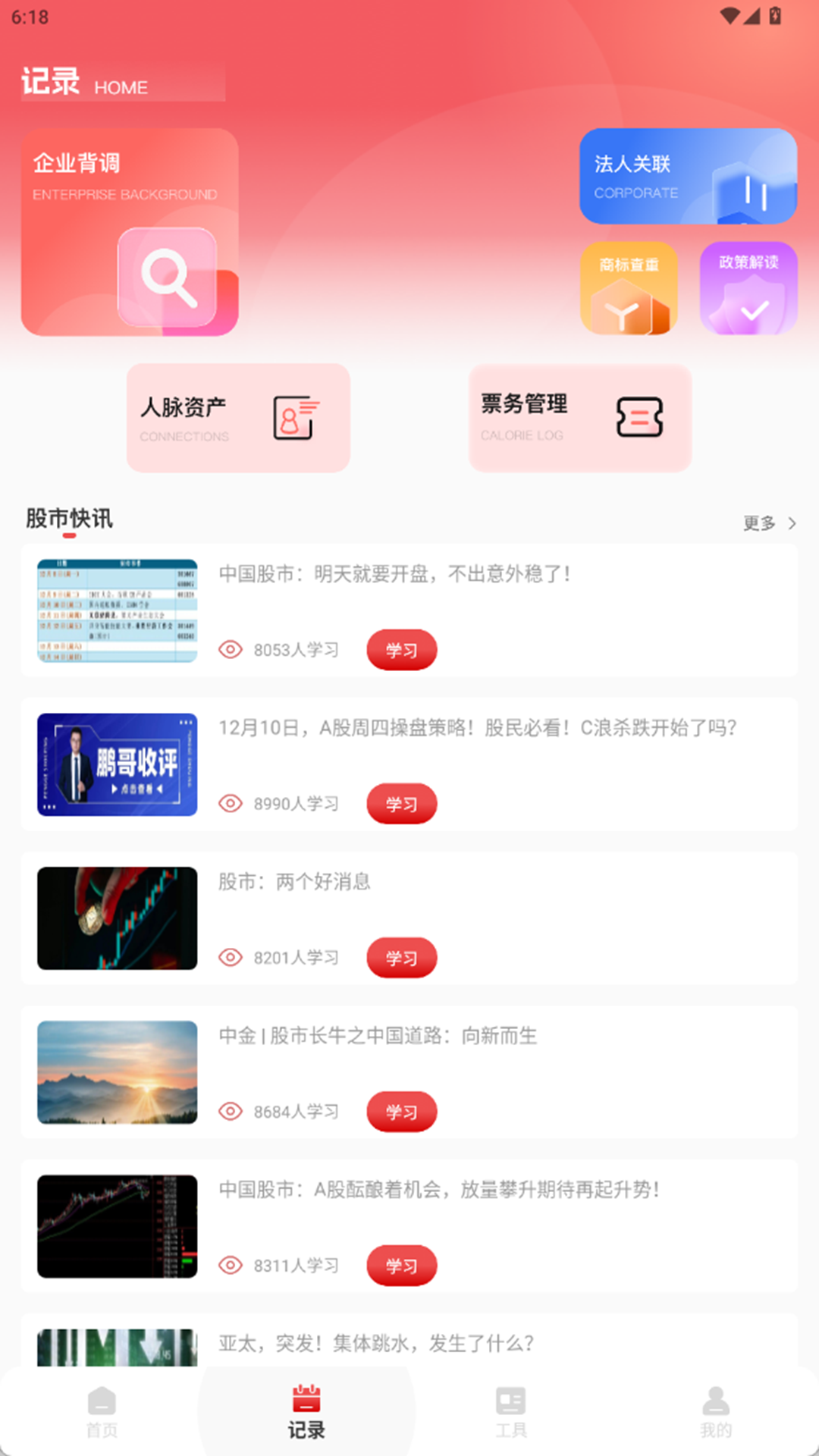Toggle the eye icon beside 8201人学习

(x=230, y=958)
